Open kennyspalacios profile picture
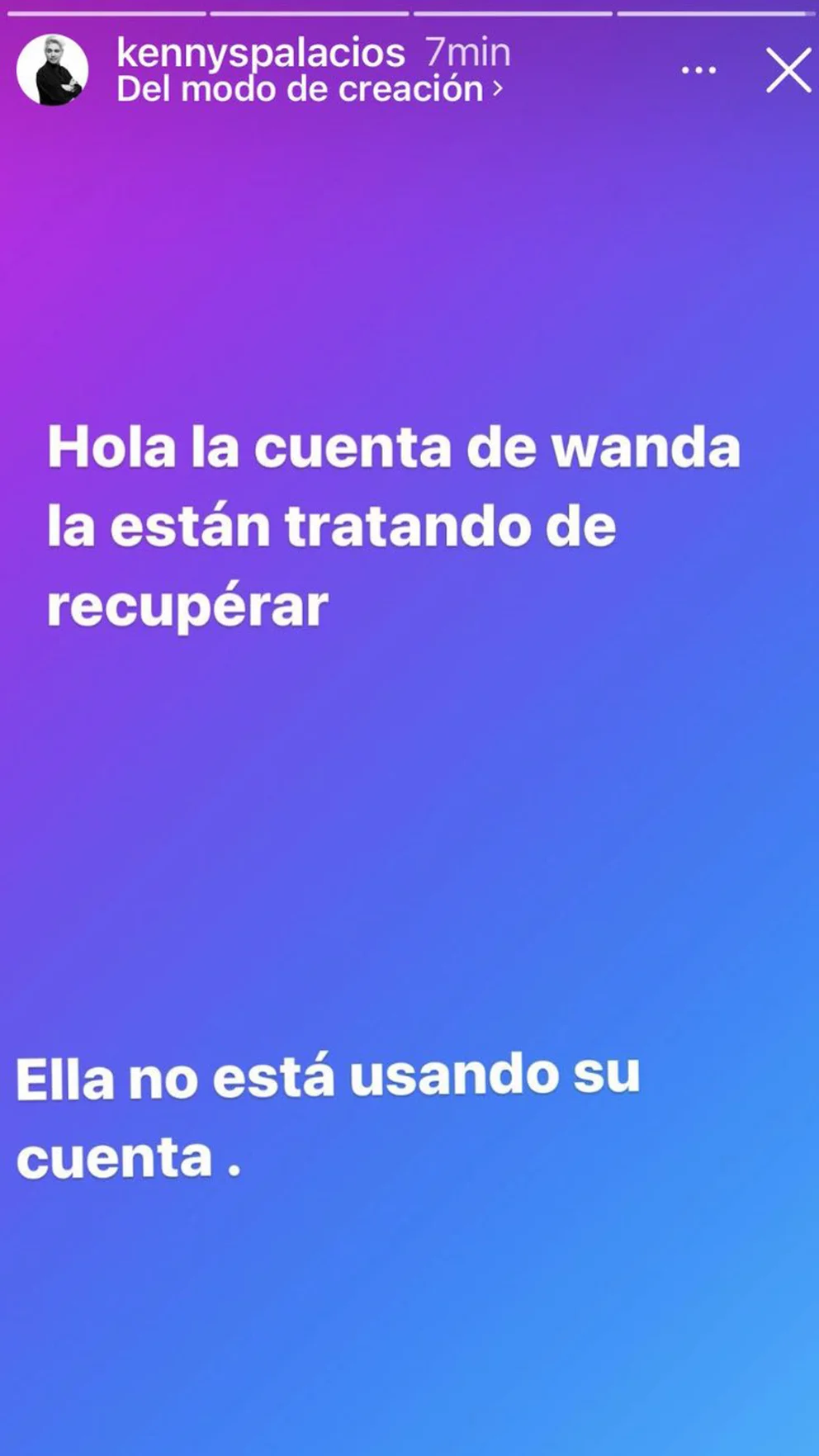Image resolution: width=819 pixels, height=1456 pixels. click(52, 70)
